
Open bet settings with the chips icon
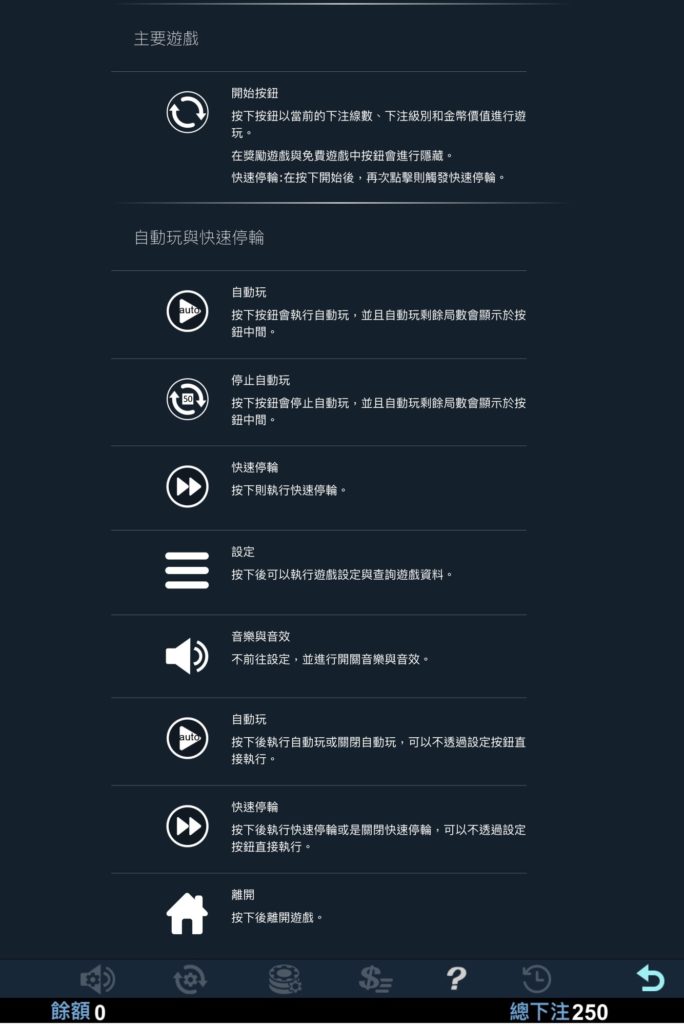pyautogui.click(x=285, y=978)
